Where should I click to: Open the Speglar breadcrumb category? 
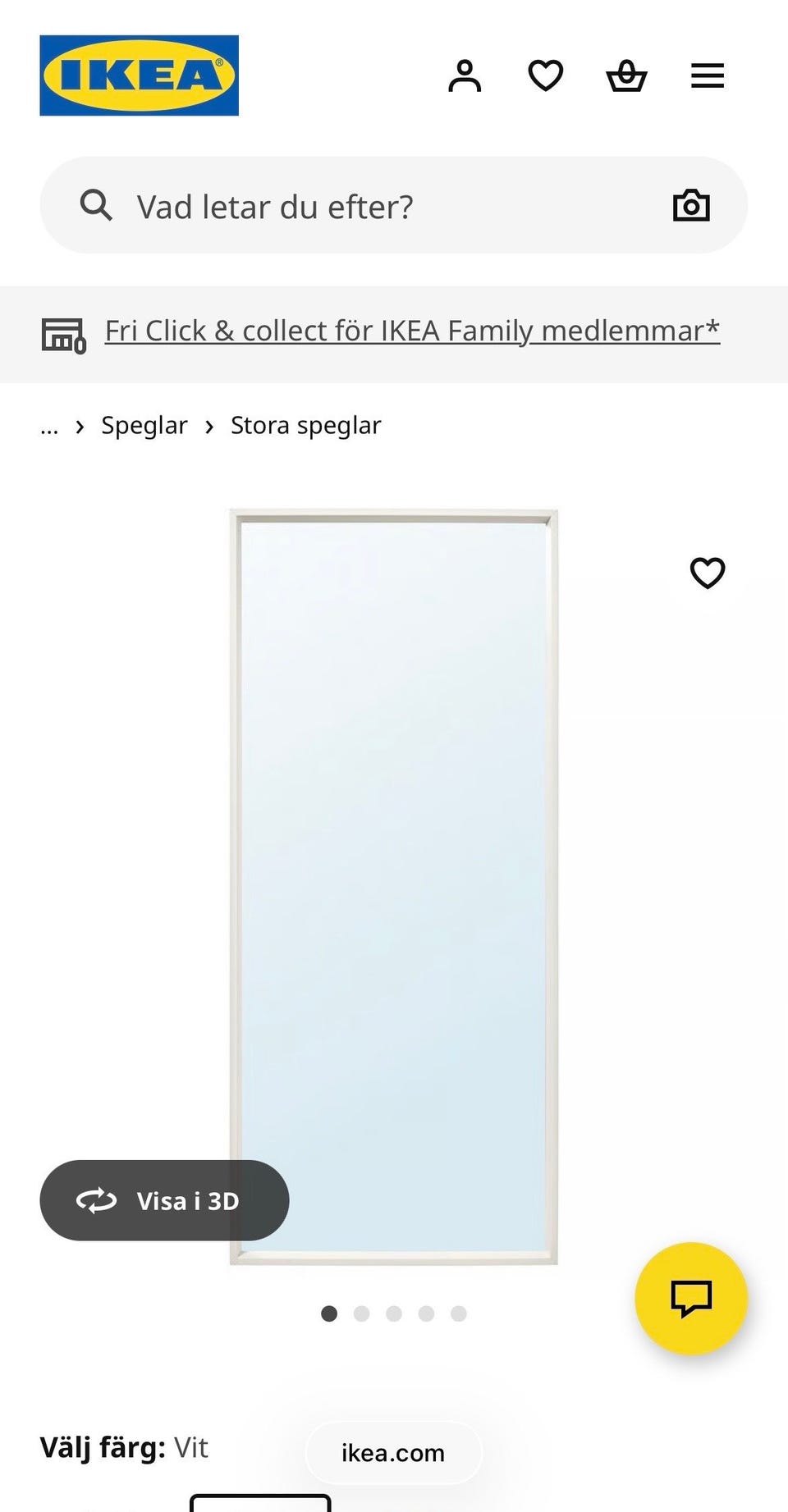click(x=144, y=425)
